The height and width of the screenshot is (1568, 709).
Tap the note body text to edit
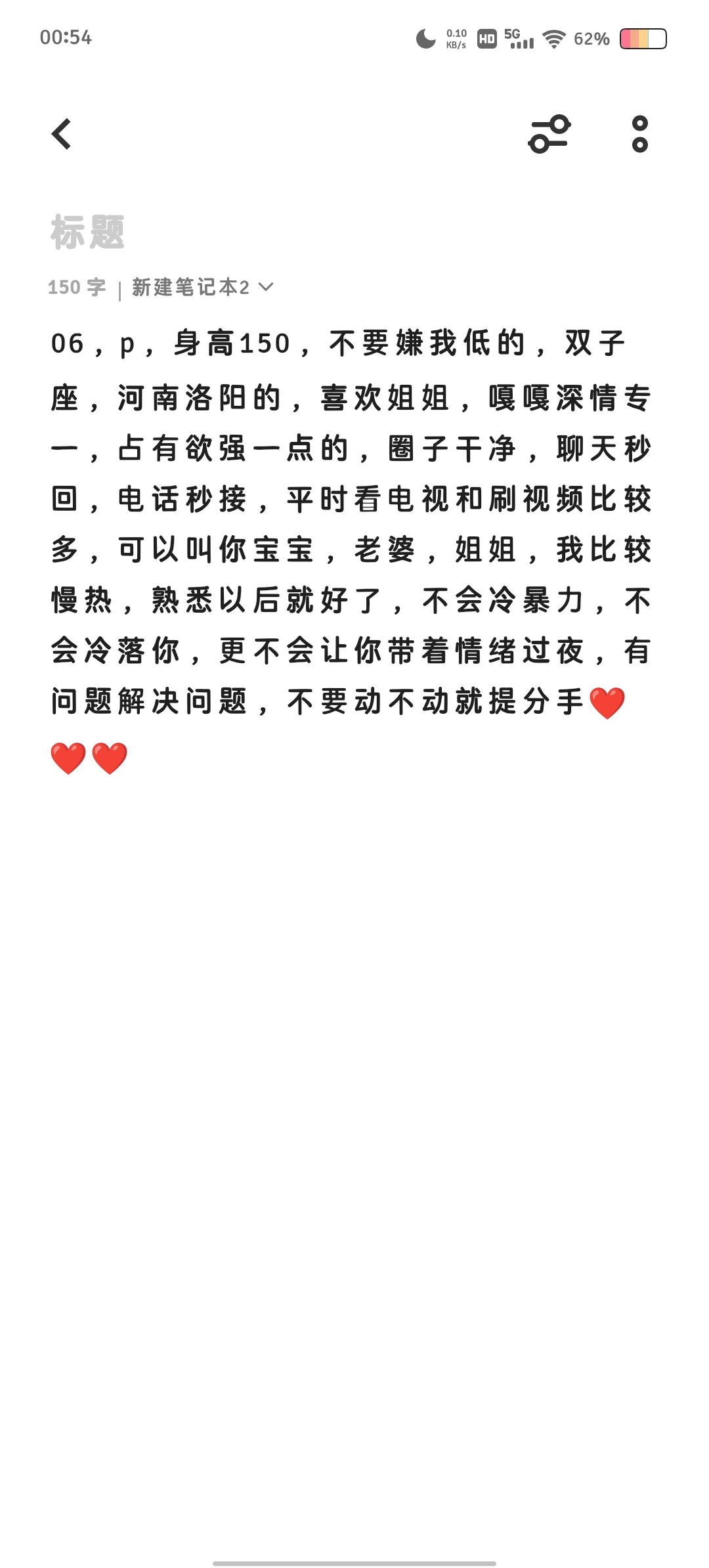coord(351,551)
